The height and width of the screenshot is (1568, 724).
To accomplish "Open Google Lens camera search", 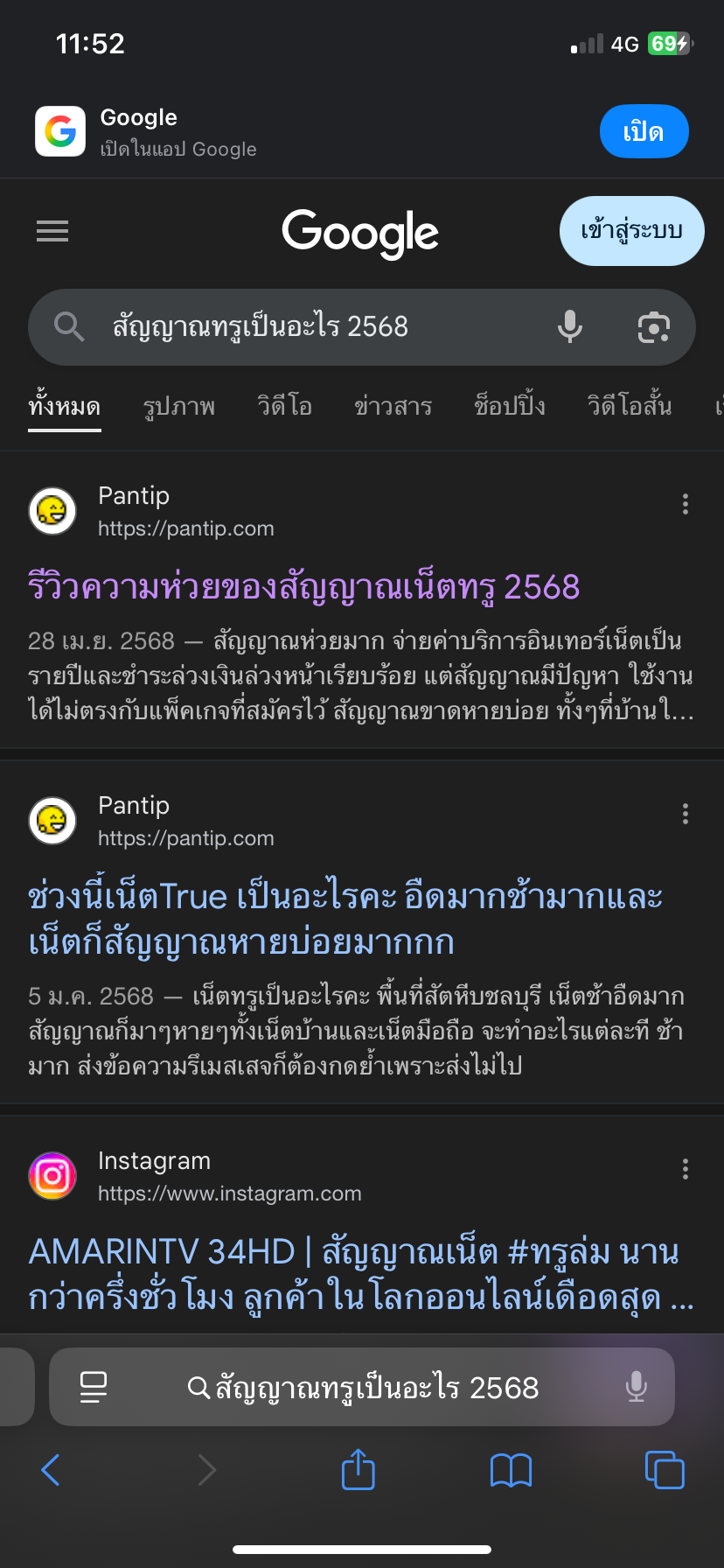I will pos(653,327).
